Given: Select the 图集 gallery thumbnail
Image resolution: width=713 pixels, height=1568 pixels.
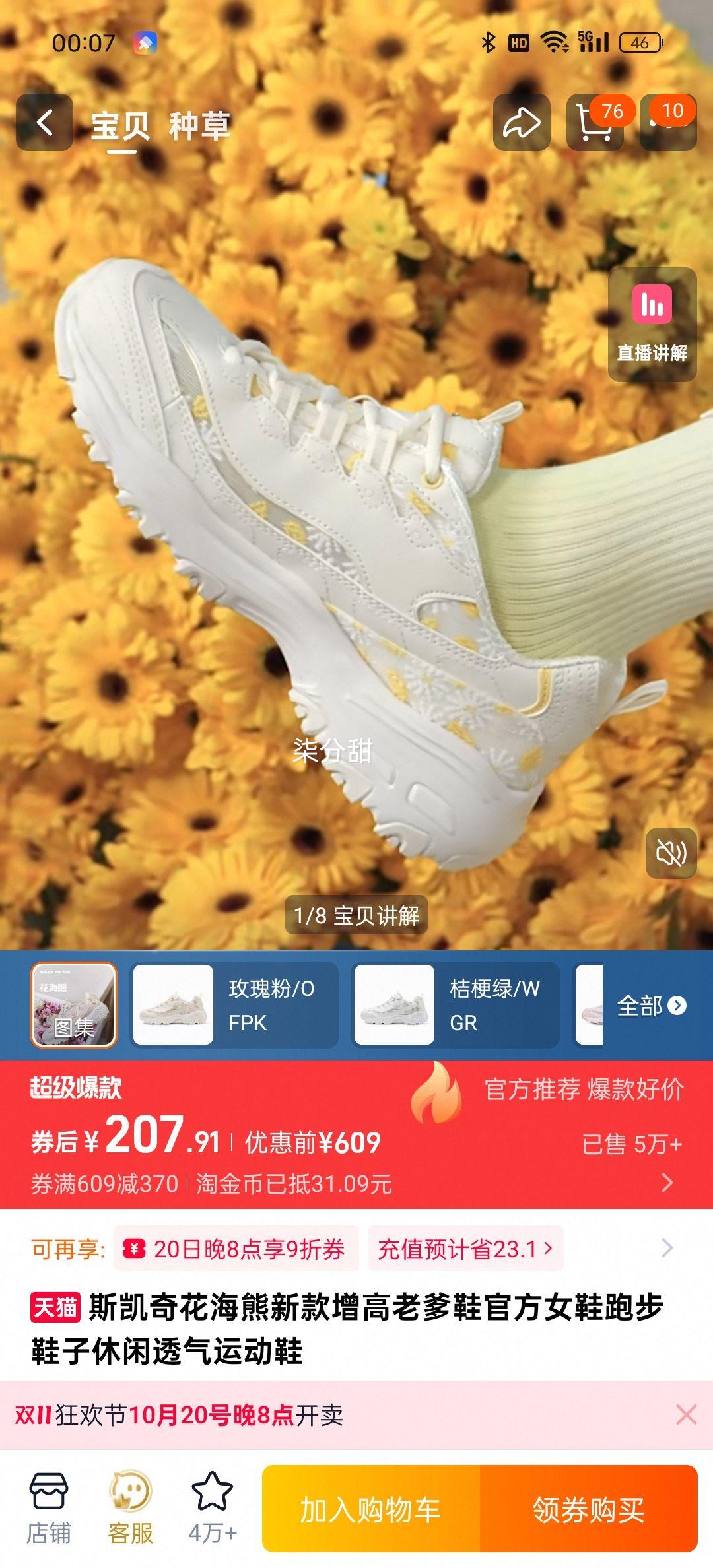Looking at the screenshot, I should click(74, 1004).
